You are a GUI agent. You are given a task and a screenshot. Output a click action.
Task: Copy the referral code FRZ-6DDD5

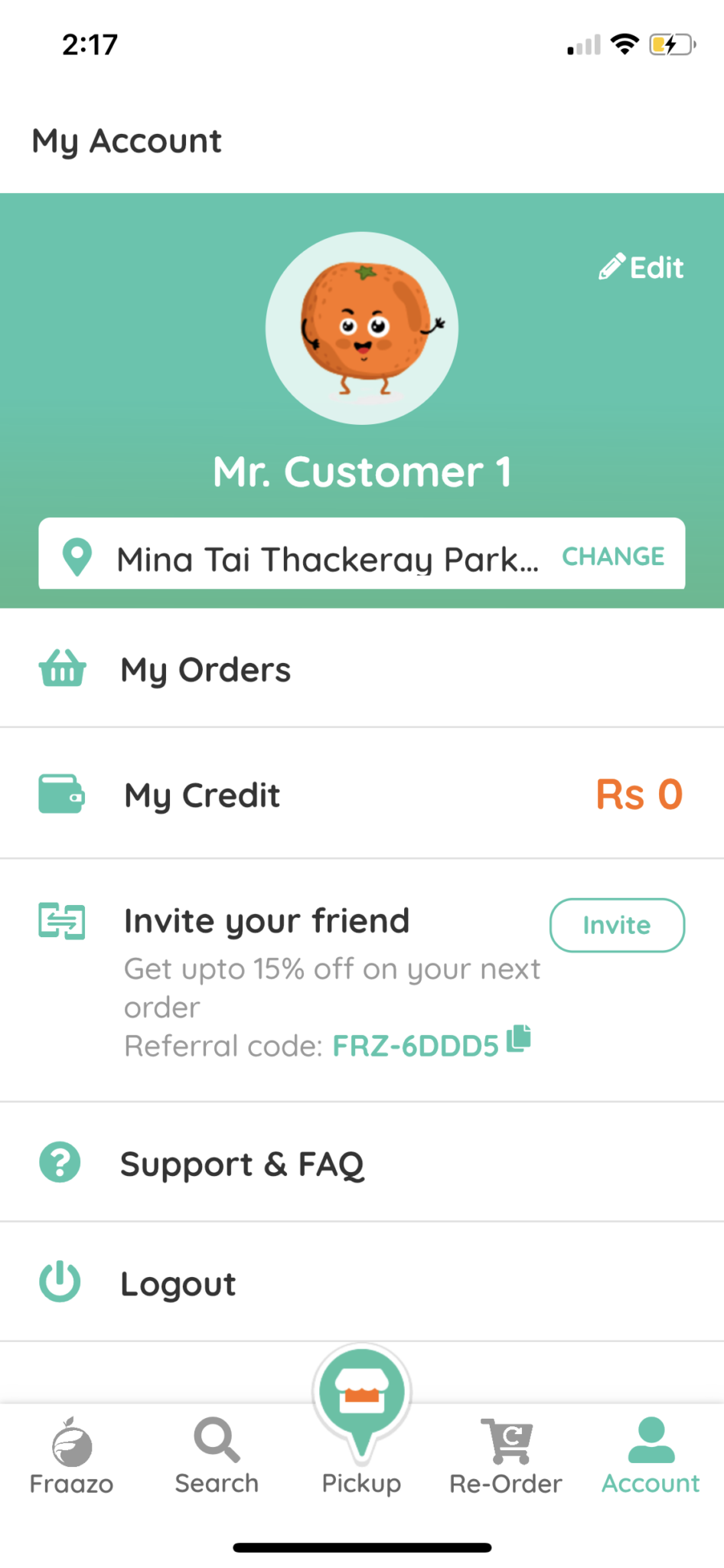518,1040
